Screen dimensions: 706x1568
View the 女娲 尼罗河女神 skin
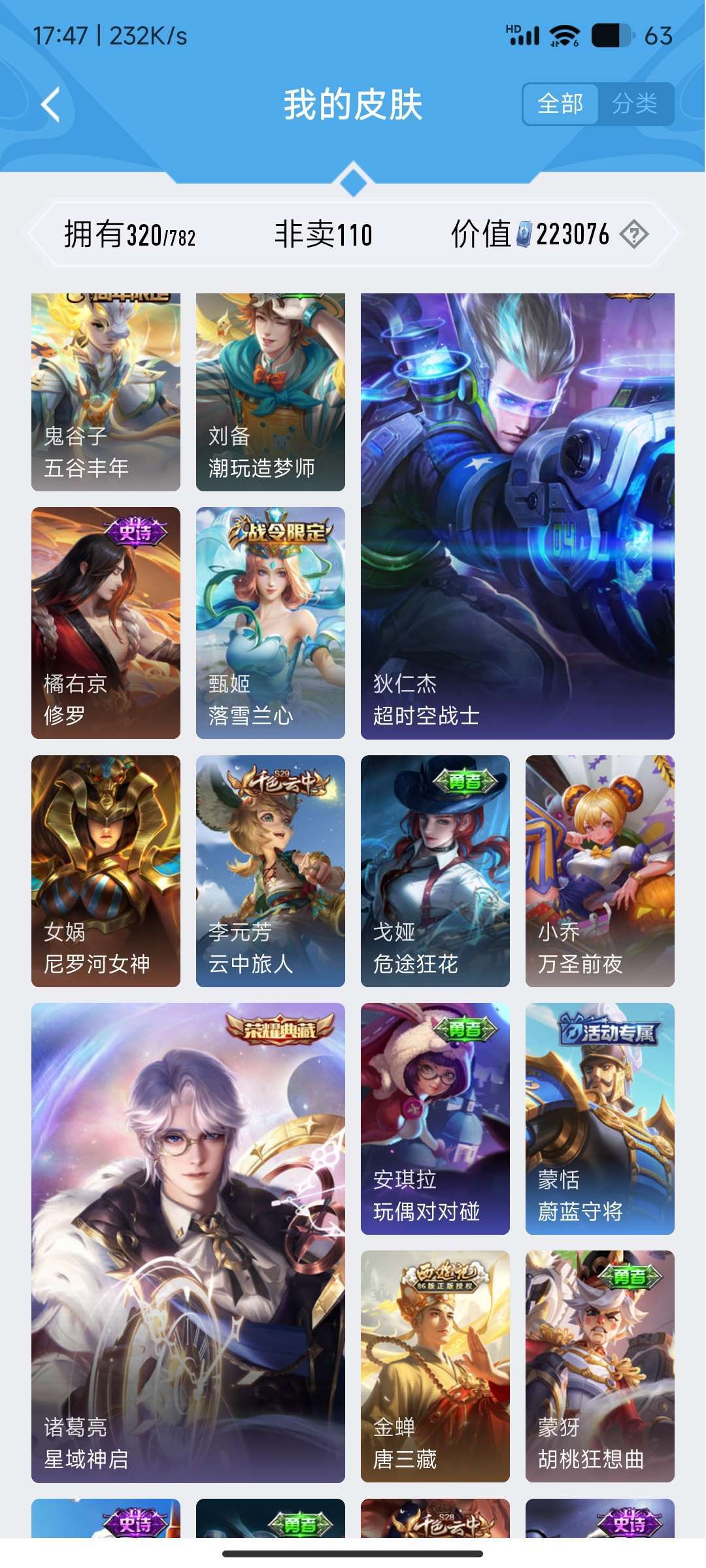(x=106, y=871)
